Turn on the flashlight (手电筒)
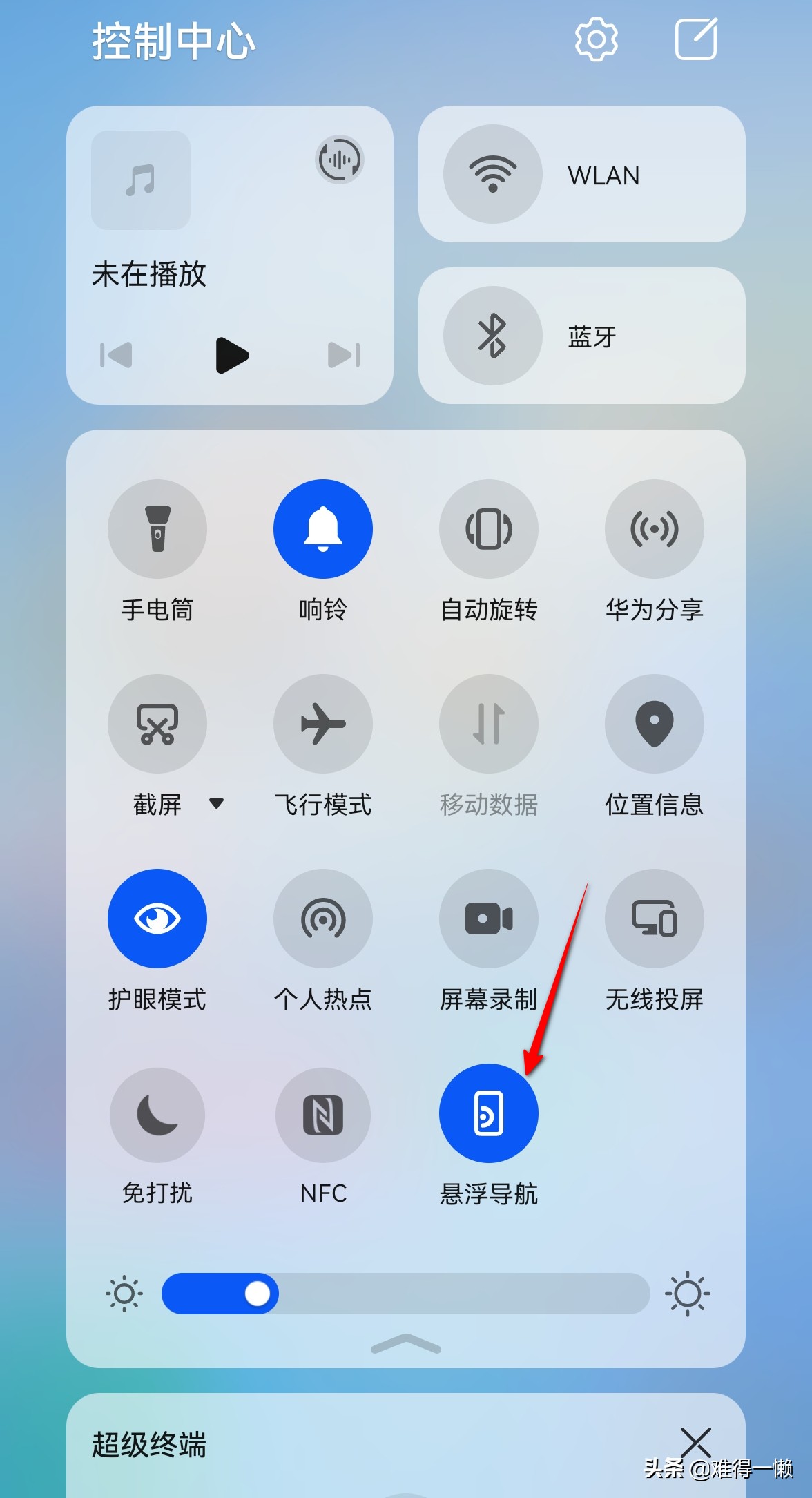The width and height of the screenshot is (812, 1498). coord(157,529)
